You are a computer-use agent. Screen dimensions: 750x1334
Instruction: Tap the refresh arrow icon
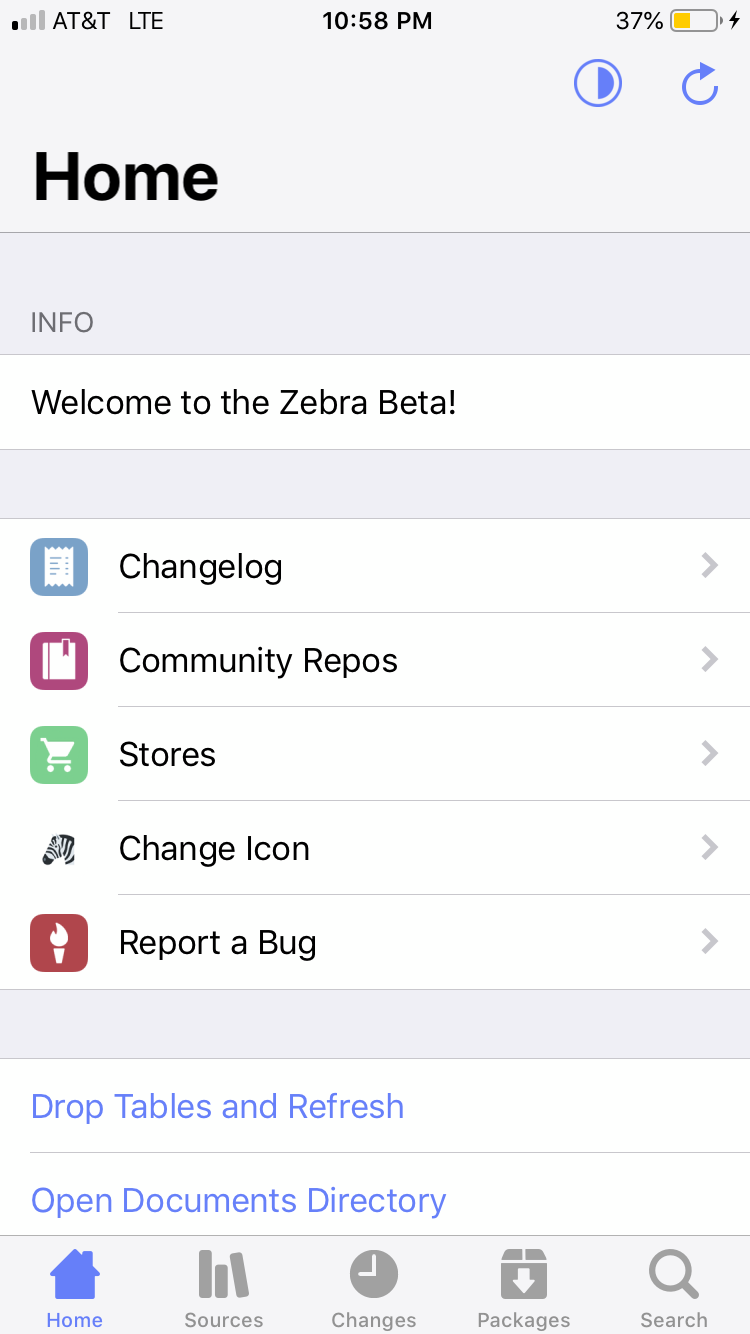700,84
